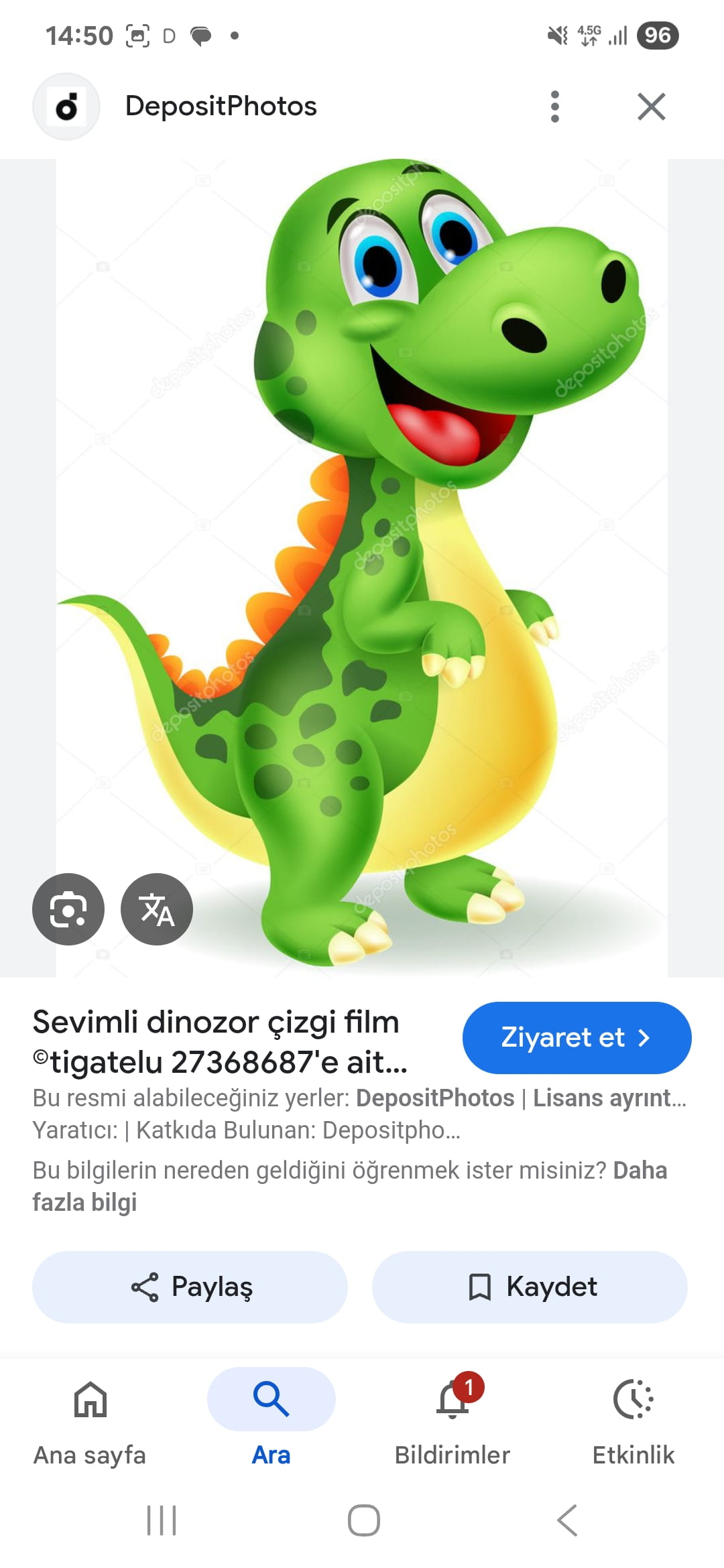Go back with the system back button
724x1568 pixels.
click(x=567, y=1520)
